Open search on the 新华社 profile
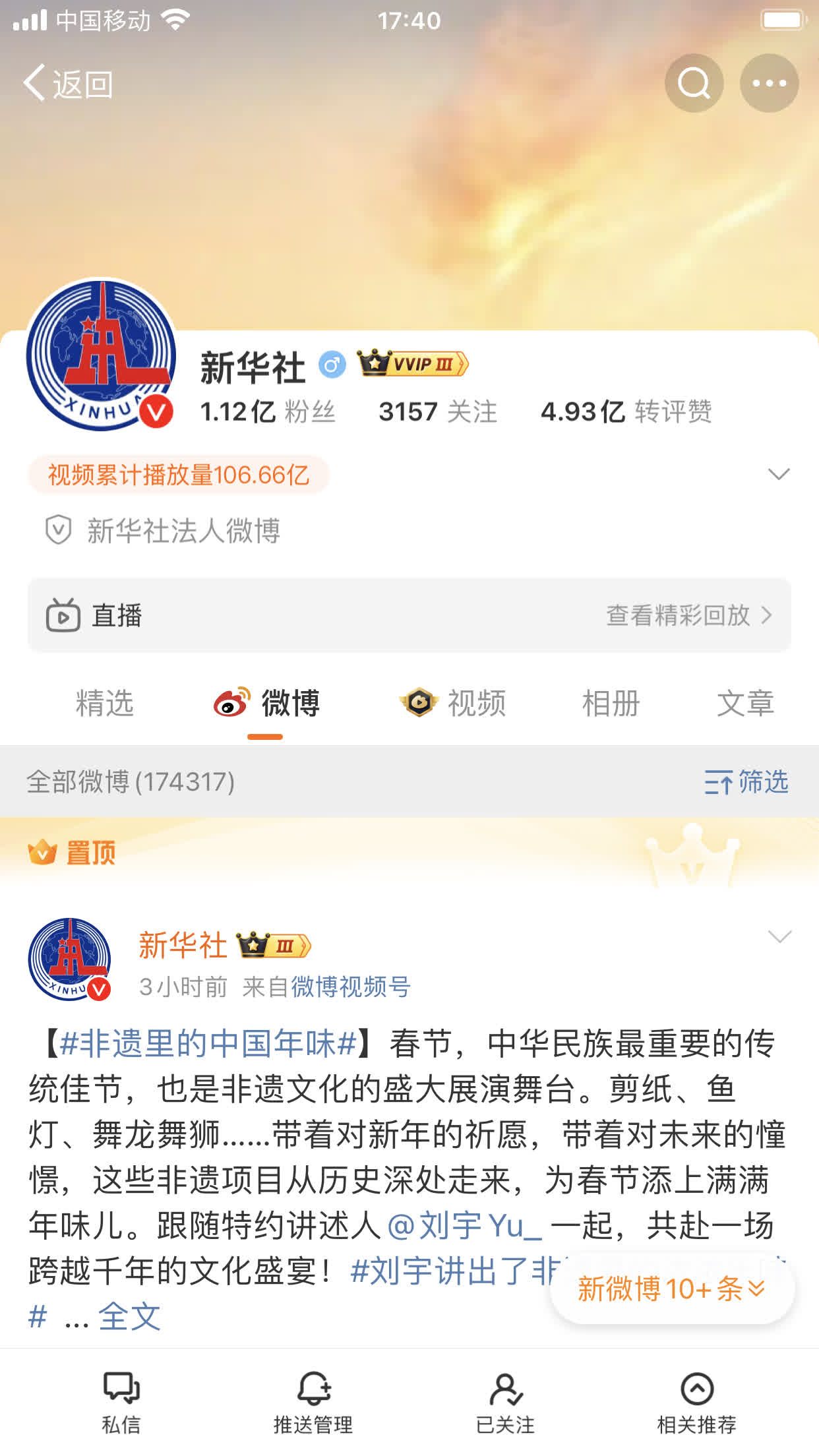819x1456 pixels. point(694,84)
